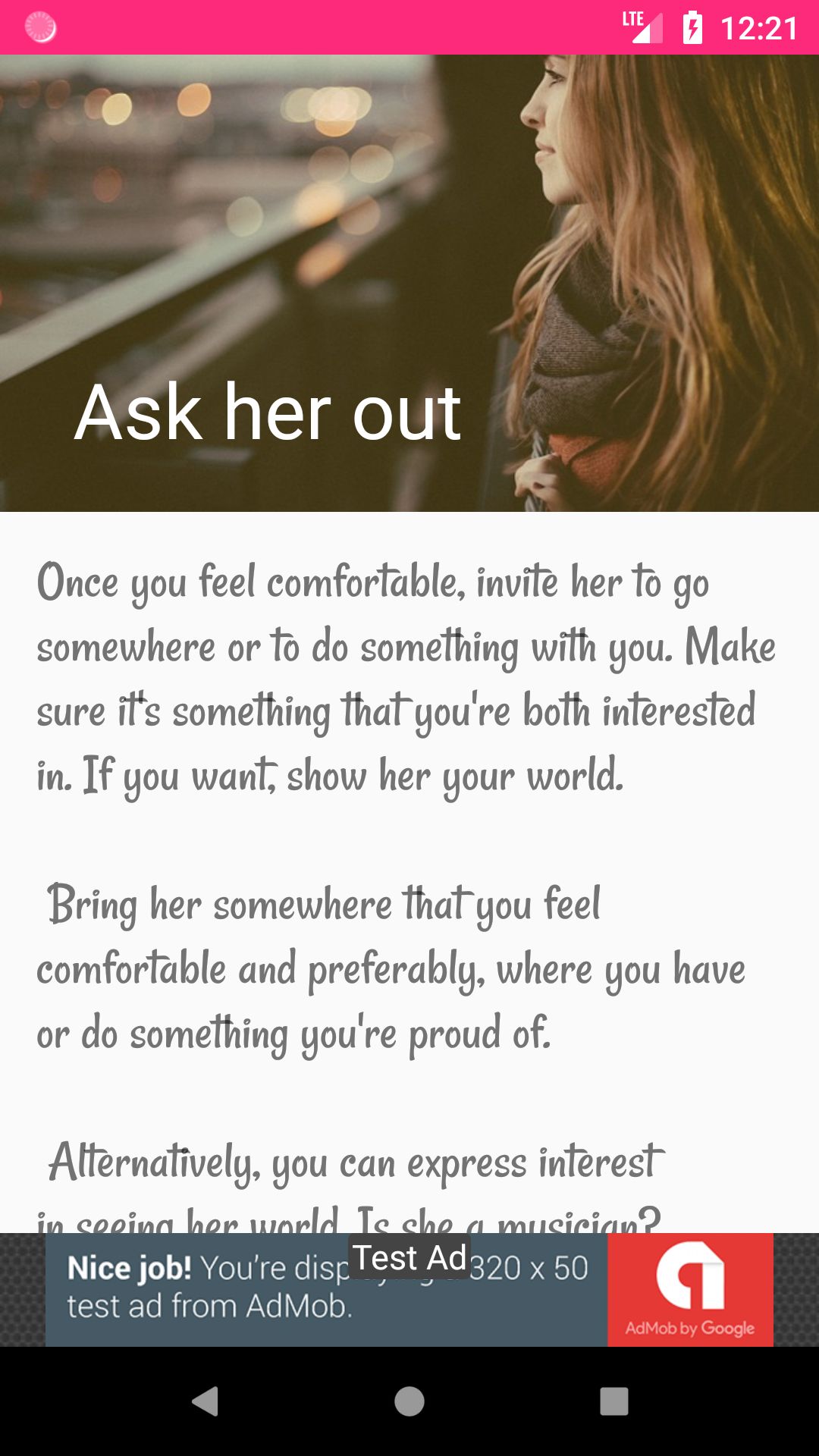Open the AdMob test ad banner
Viewport: 819px width, 1456px height.
[x=409, y=1290]
